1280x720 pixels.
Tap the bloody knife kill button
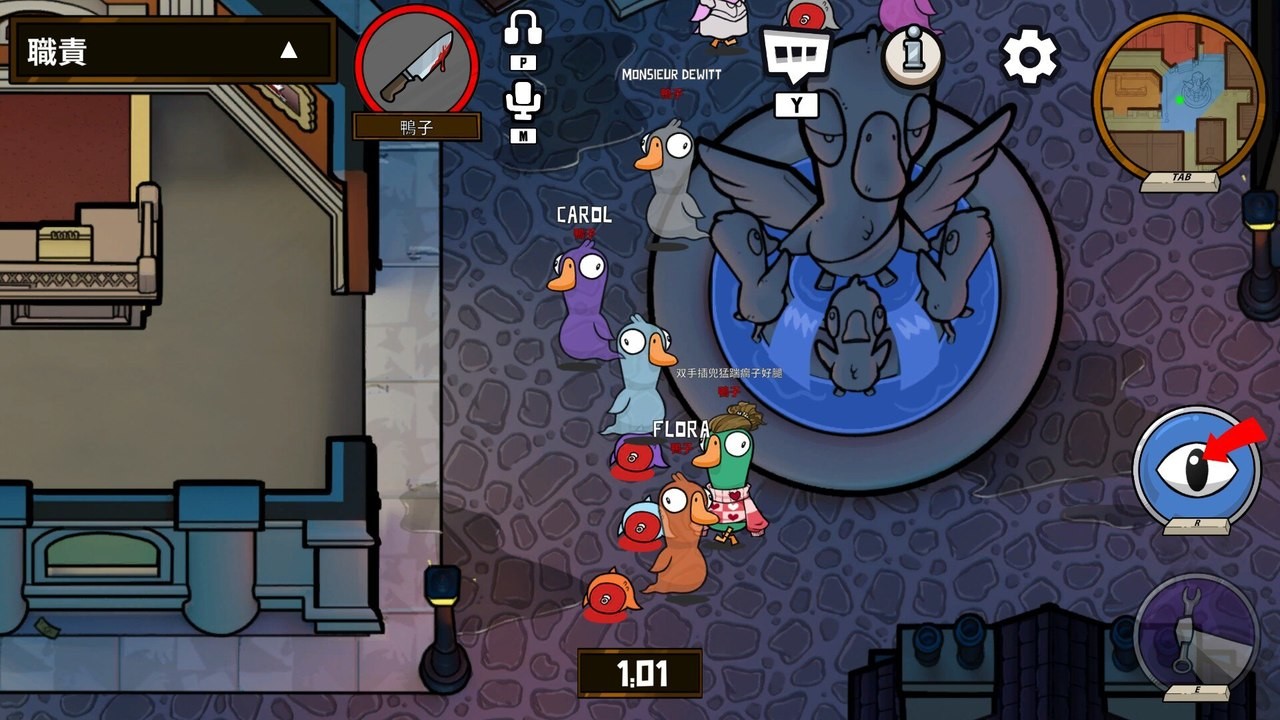click(417, 63)
